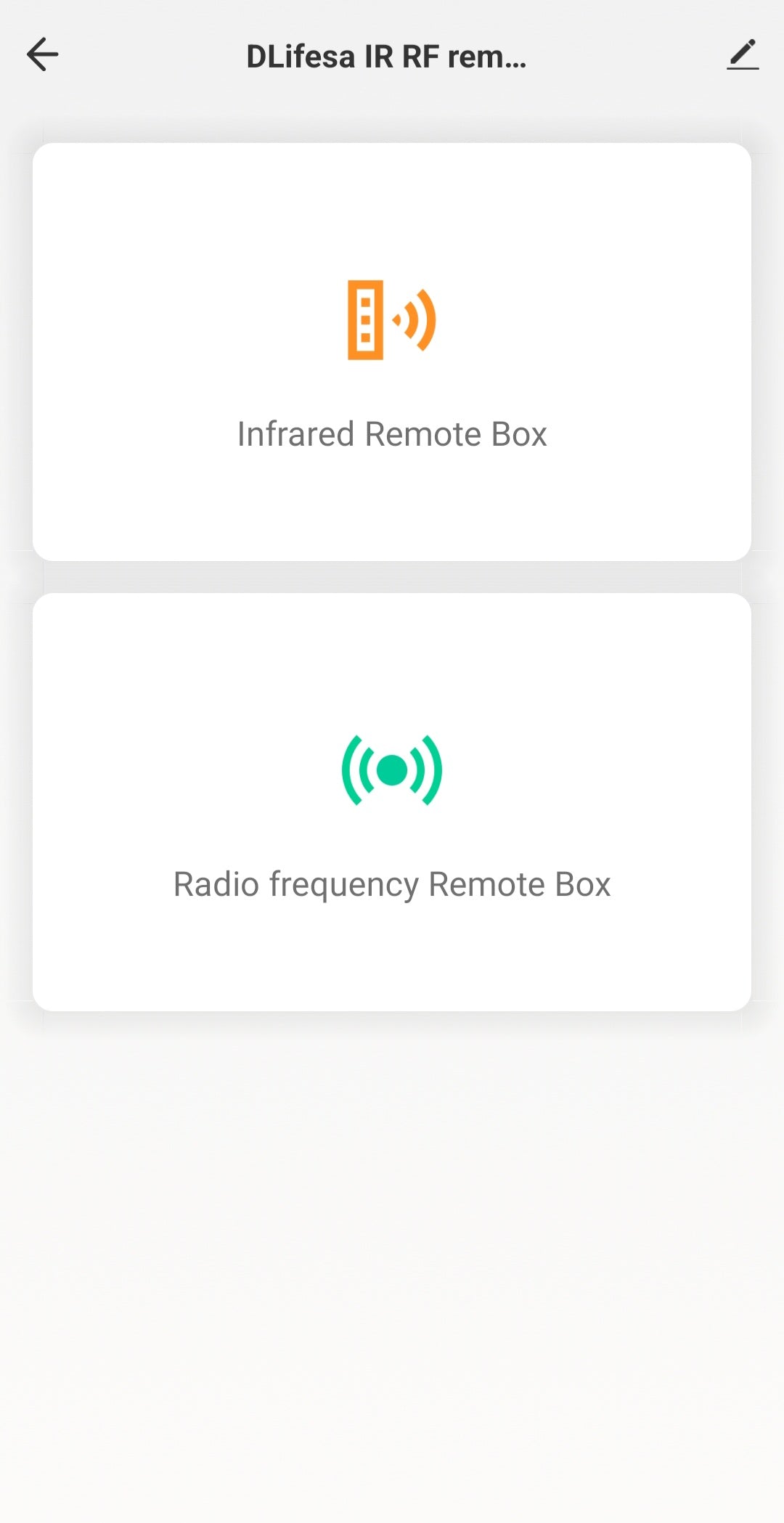Tap the pencil edit icon

742,55
